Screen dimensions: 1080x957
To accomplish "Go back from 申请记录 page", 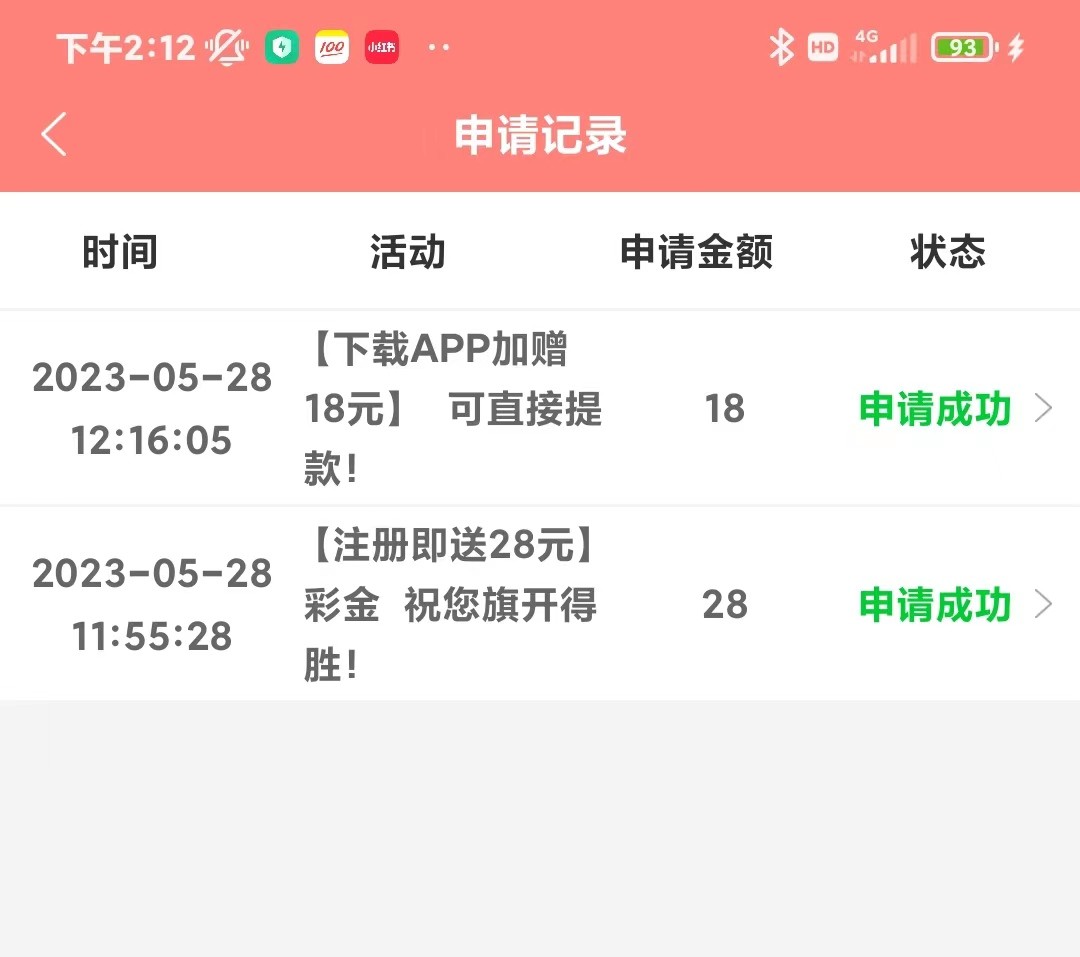I will 54,134.
